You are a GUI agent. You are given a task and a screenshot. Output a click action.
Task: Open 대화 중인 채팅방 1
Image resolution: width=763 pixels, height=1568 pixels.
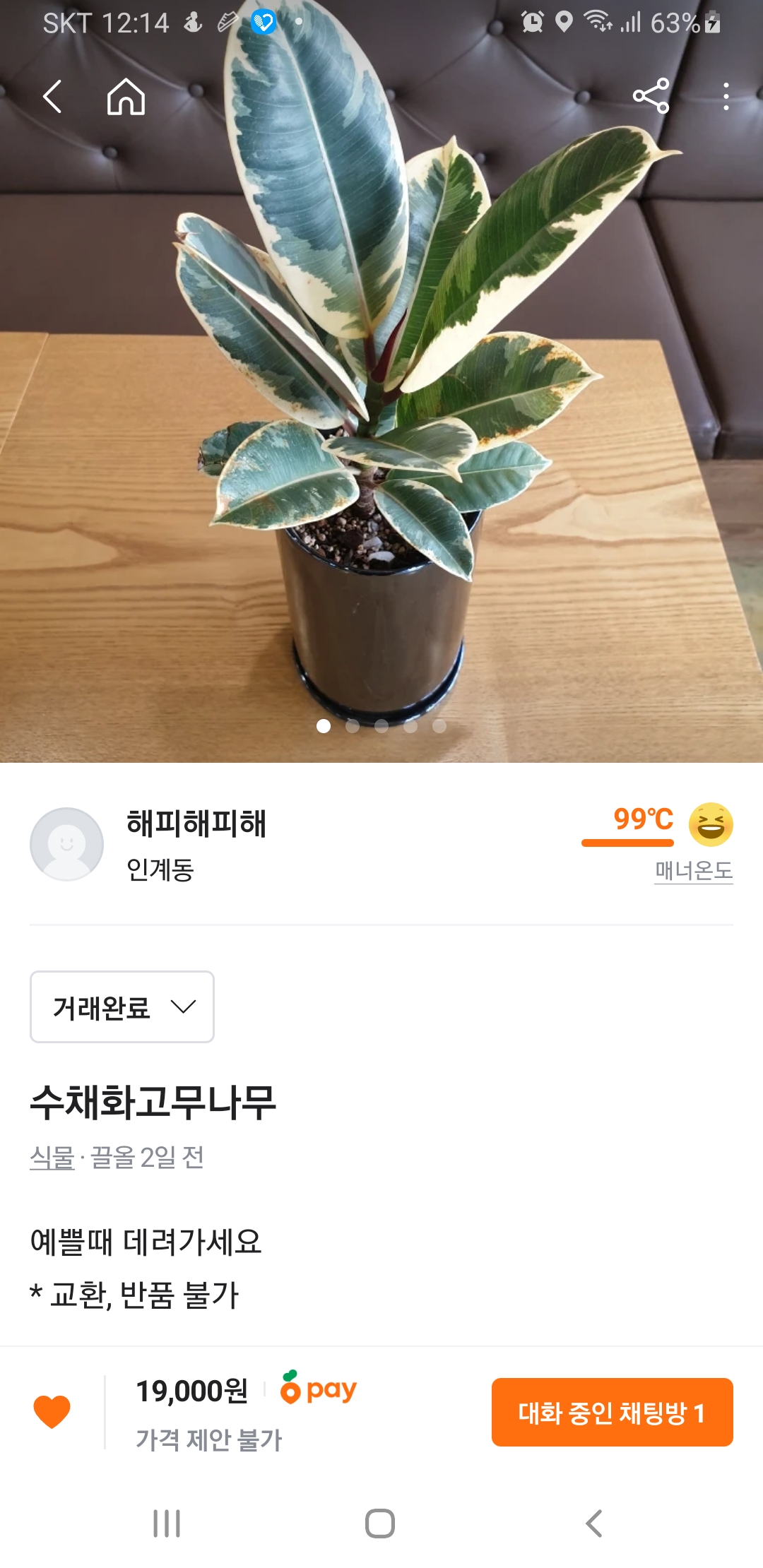[612, 1413]
